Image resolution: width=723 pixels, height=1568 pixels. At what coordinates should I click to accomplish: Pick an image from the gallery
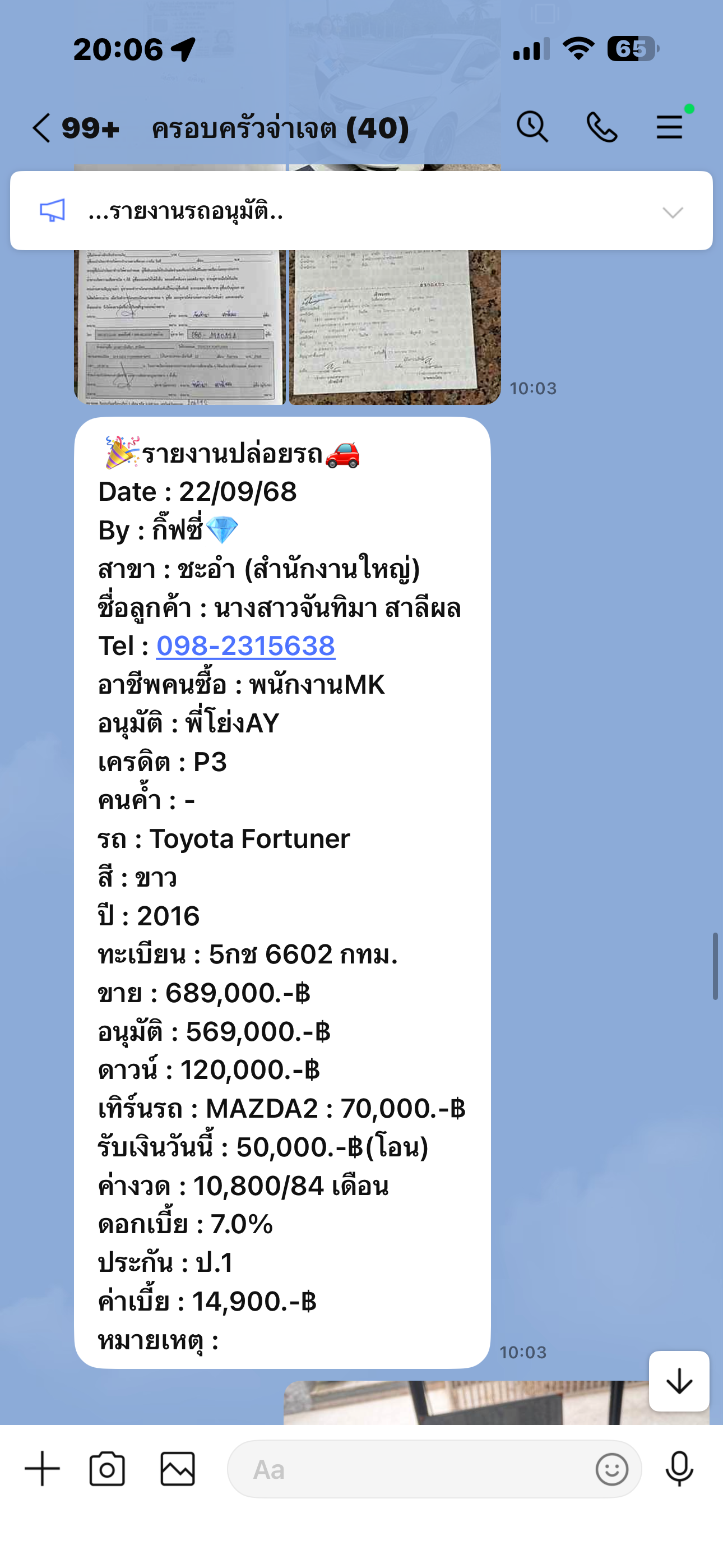[x=178, y=1469]
